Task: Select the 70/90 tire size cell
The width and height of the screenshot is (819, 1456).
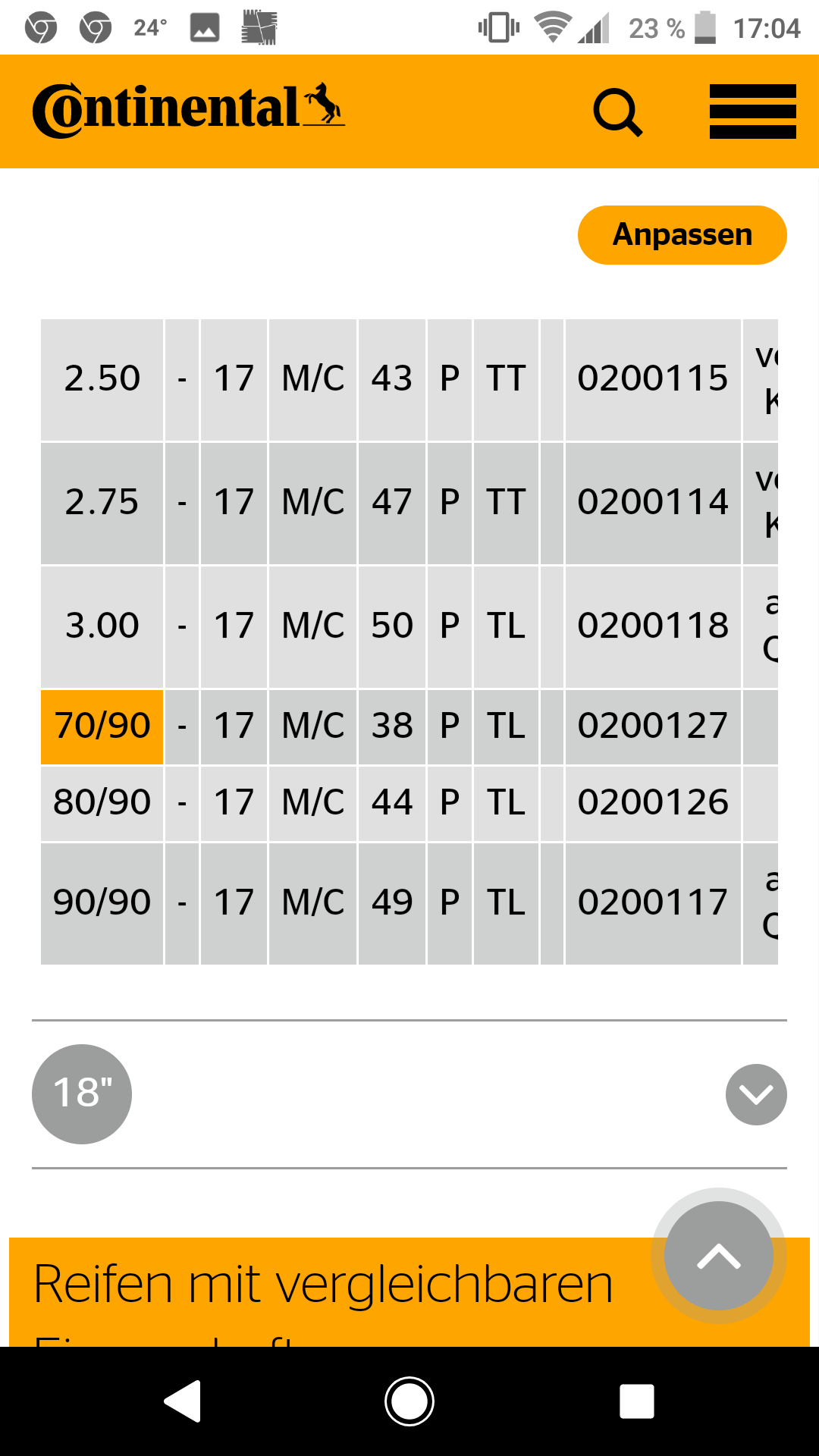Action: 102,726
